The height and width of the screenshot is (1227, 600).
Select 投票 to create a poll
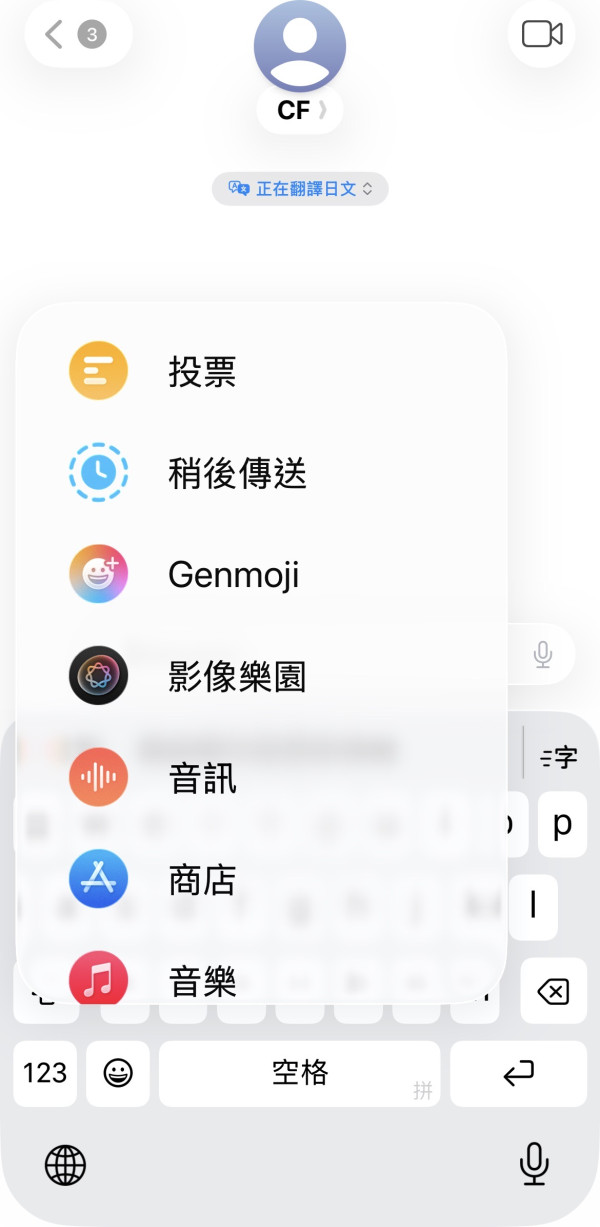click(200, 371)
